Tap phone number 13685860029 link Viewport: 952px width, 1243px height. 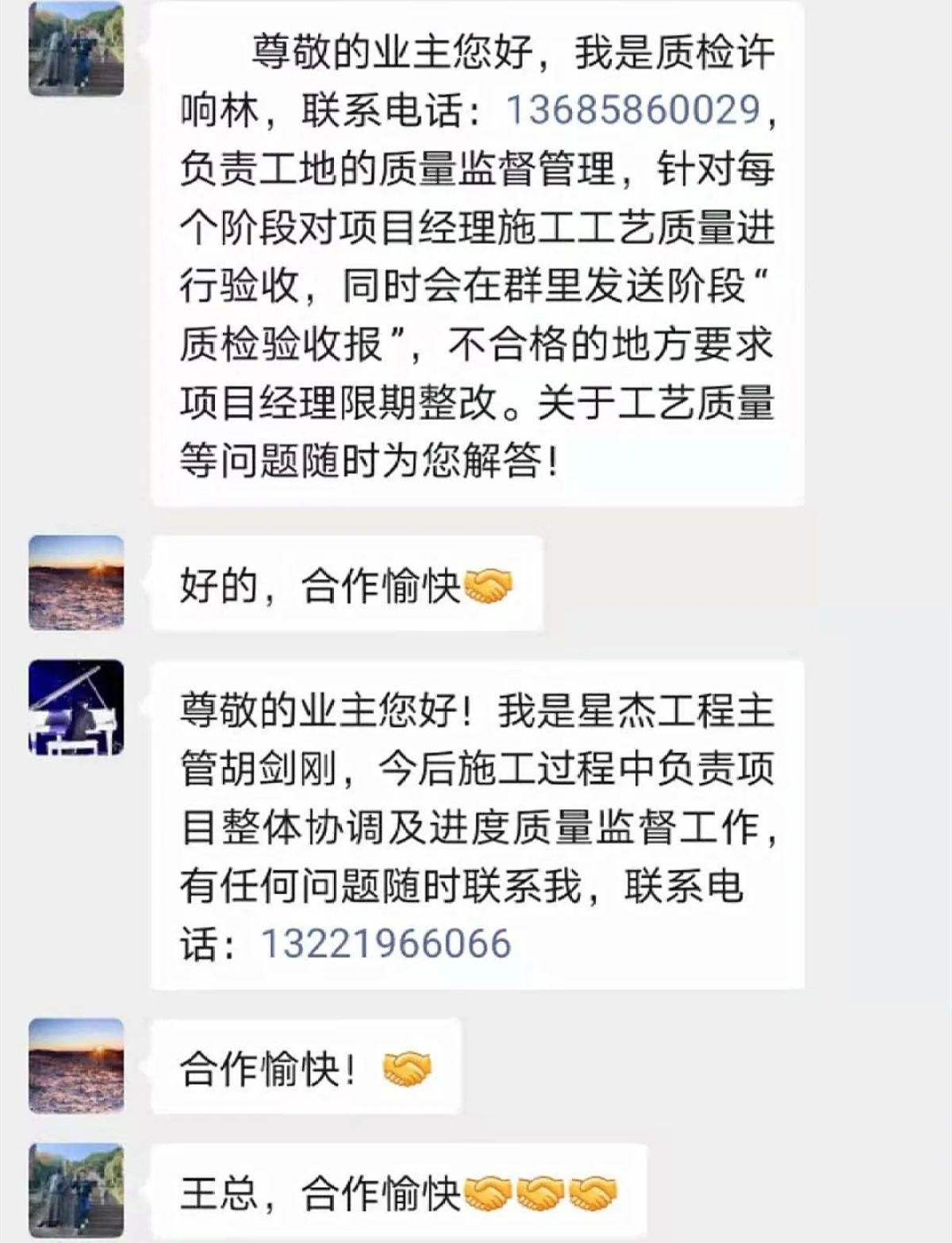click(x=633, y=110)
